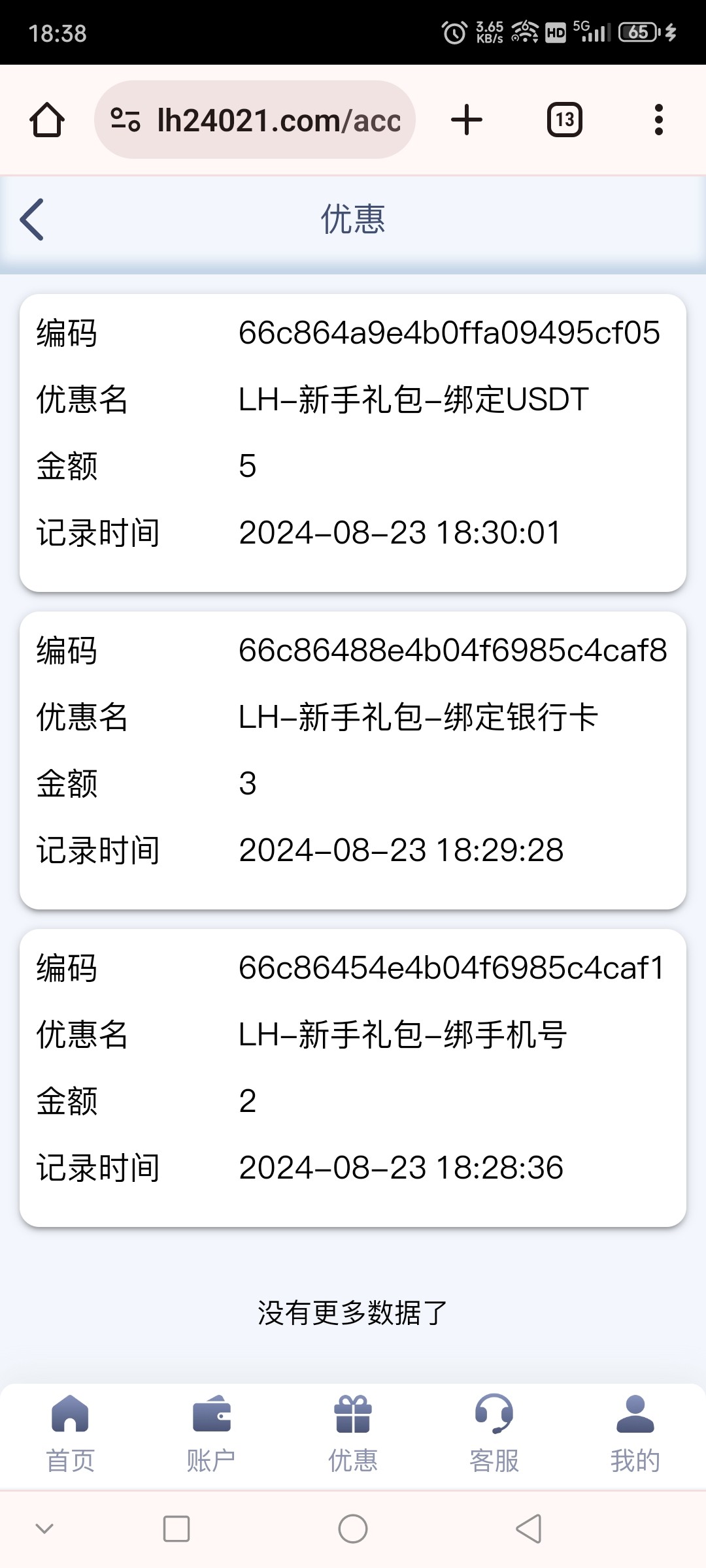Tap the lh24021.com address bar
This screenshot has height=1568, width=706.
pyautogui.click(x=255, y=120)
